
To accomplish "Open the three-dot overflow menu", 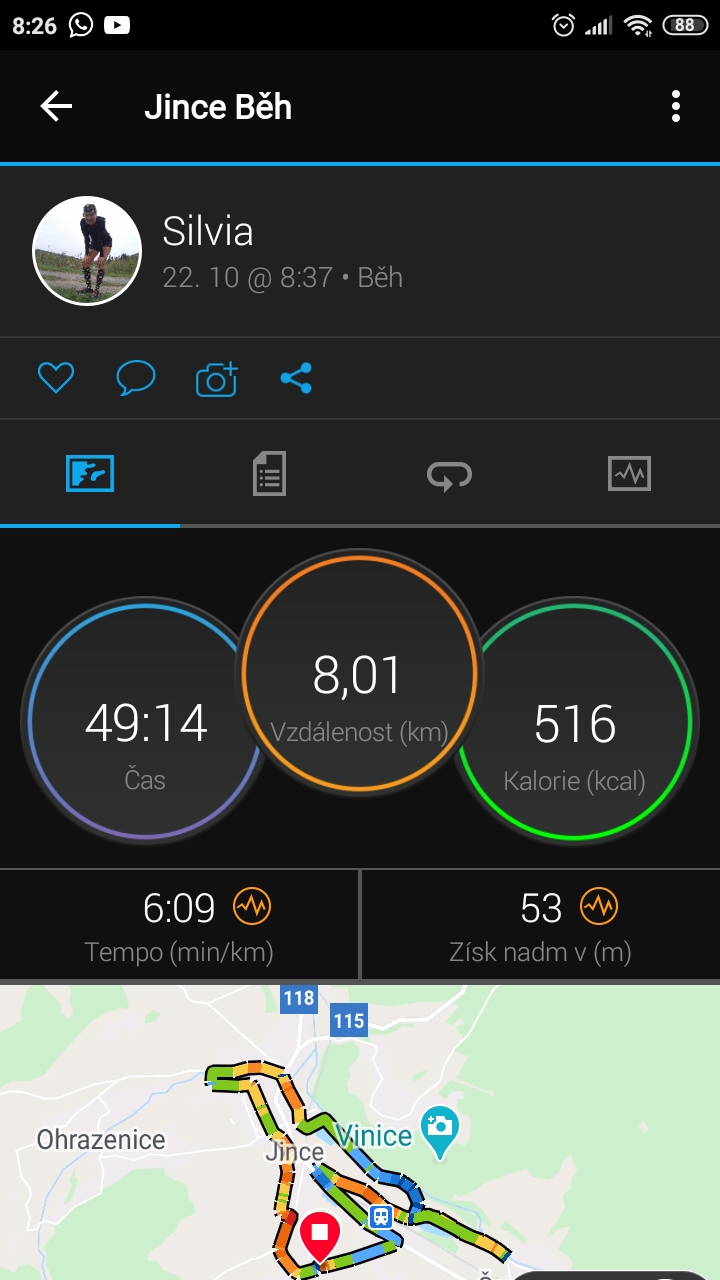I will click(676, 106).
